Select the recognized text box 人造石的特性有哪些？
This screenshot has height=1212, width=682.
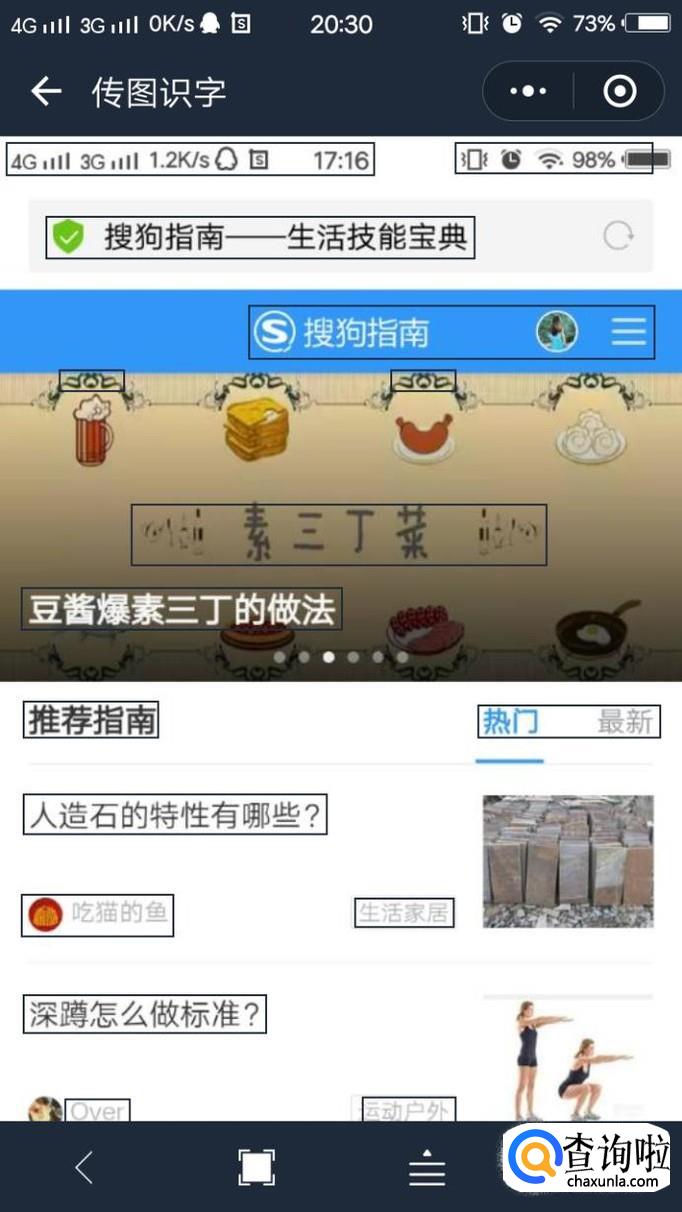tap(175, 815)
